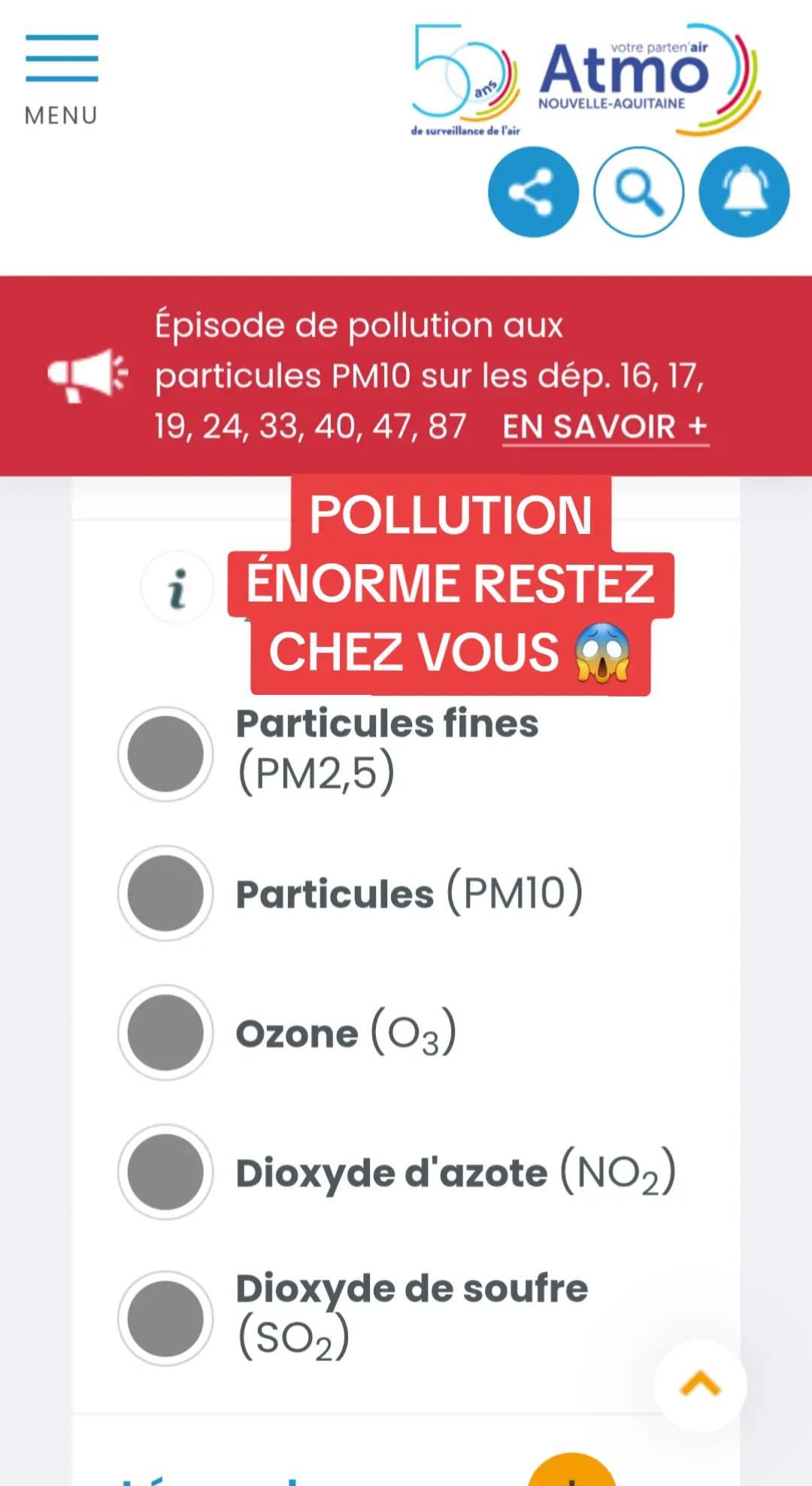Viewport: 812px width, 1486px height.
Task: Tap the back-to-top arrow button
Action: (x=700, y=1384)
